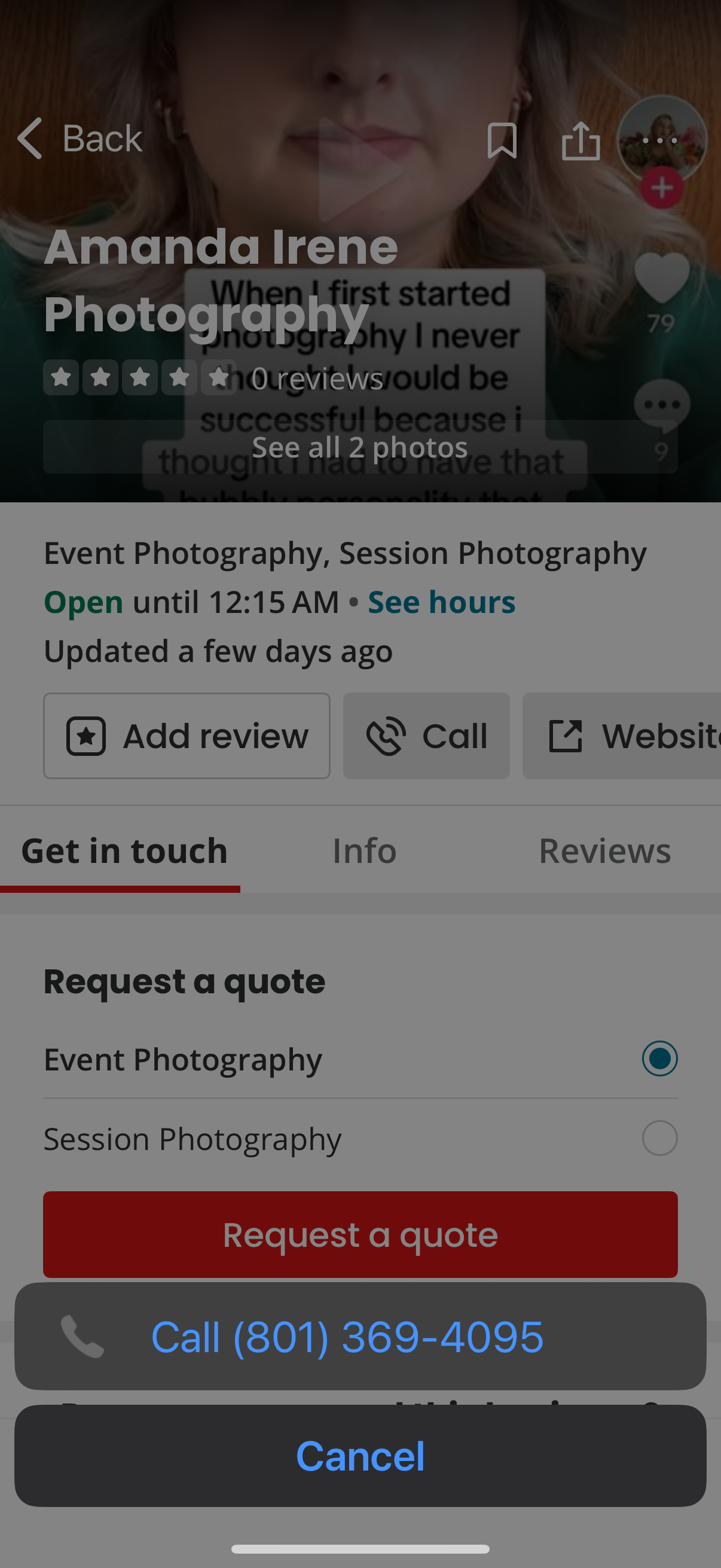Cancel the call prompt

click(360, 1456)
